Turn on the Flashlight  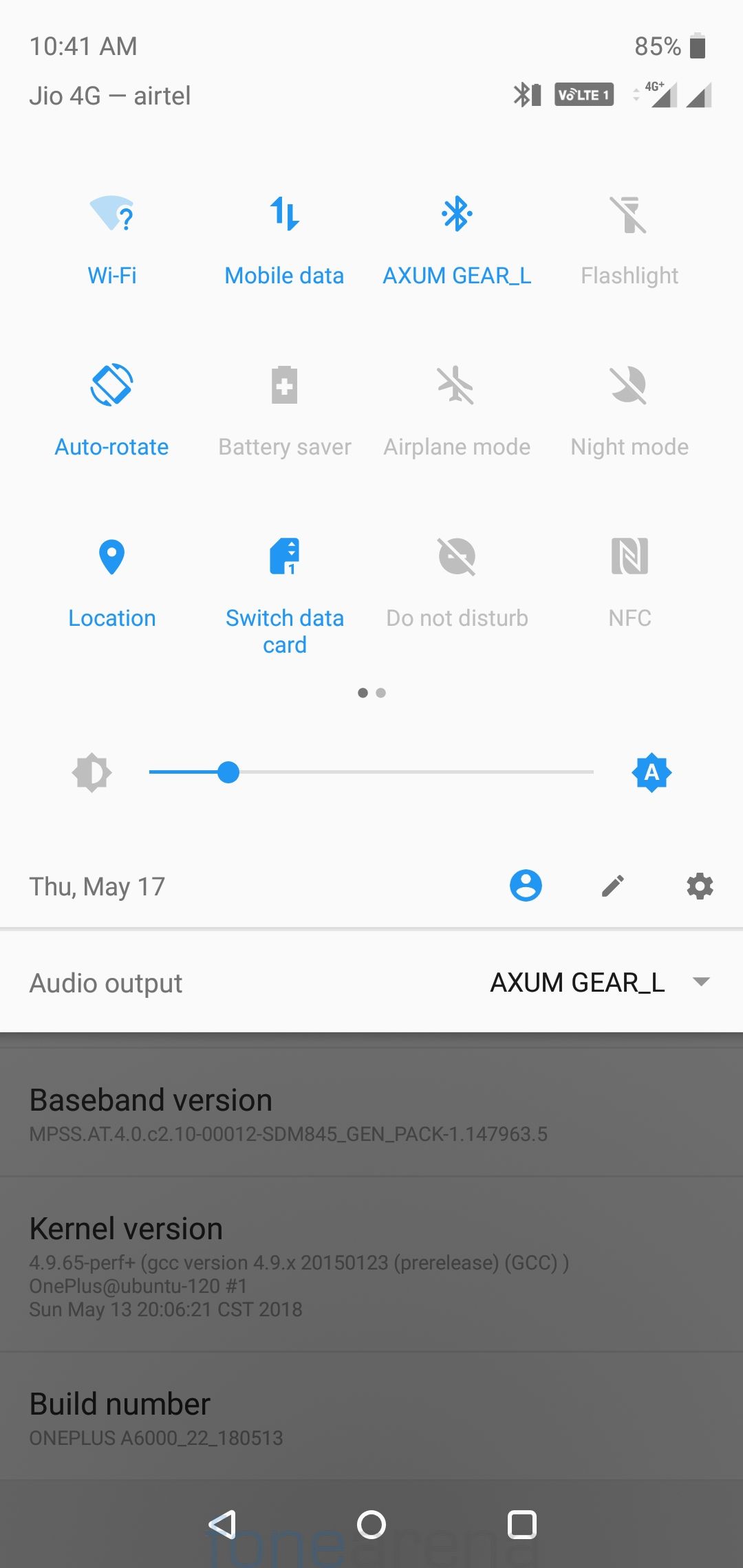pos(629,214)
